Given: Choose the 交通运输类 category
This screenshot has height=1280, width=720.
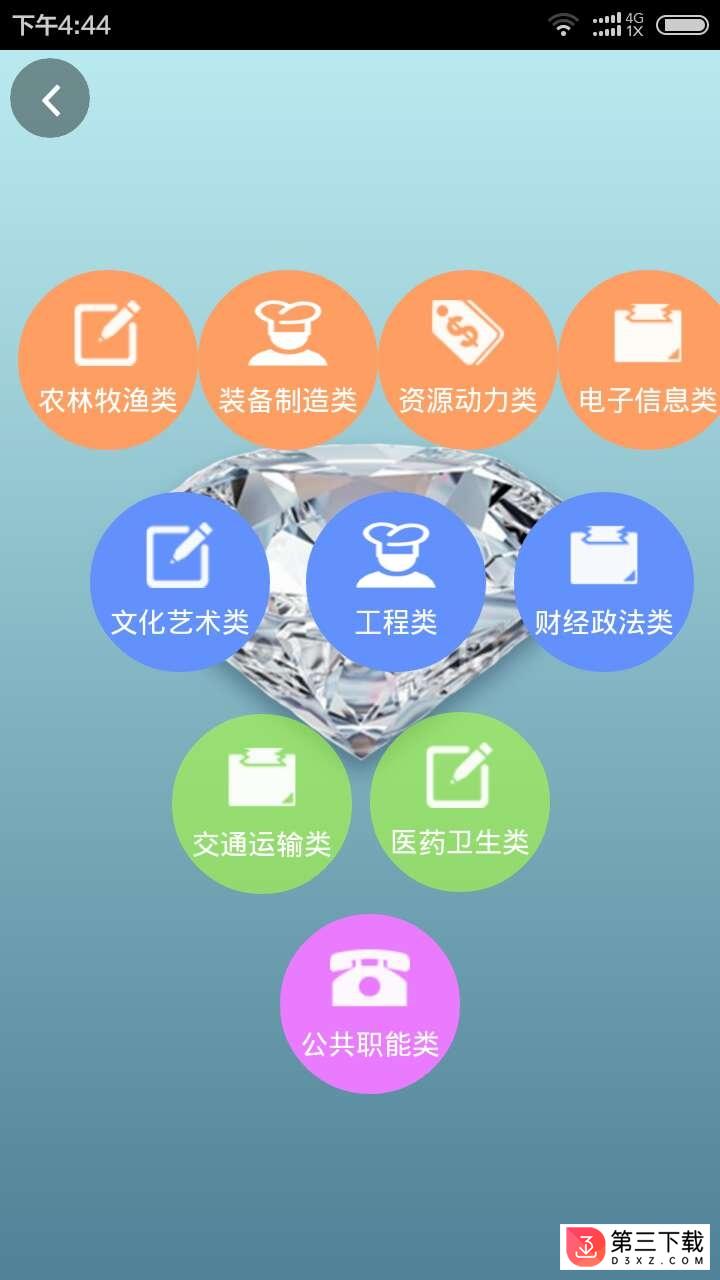Looking at the screenshot, I should [262, 803].
